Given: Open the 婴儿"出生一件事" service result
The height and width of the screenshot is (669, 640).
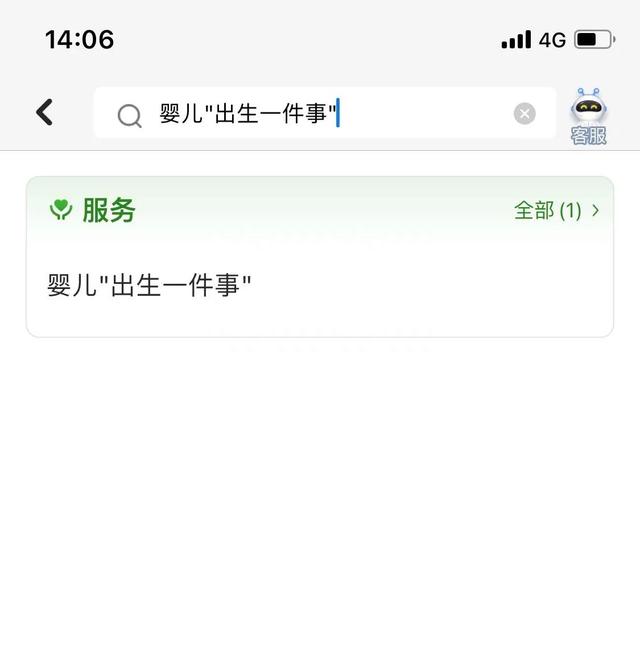Looking at the screenshot, I should pyautogui.click(x=150, y=286).
